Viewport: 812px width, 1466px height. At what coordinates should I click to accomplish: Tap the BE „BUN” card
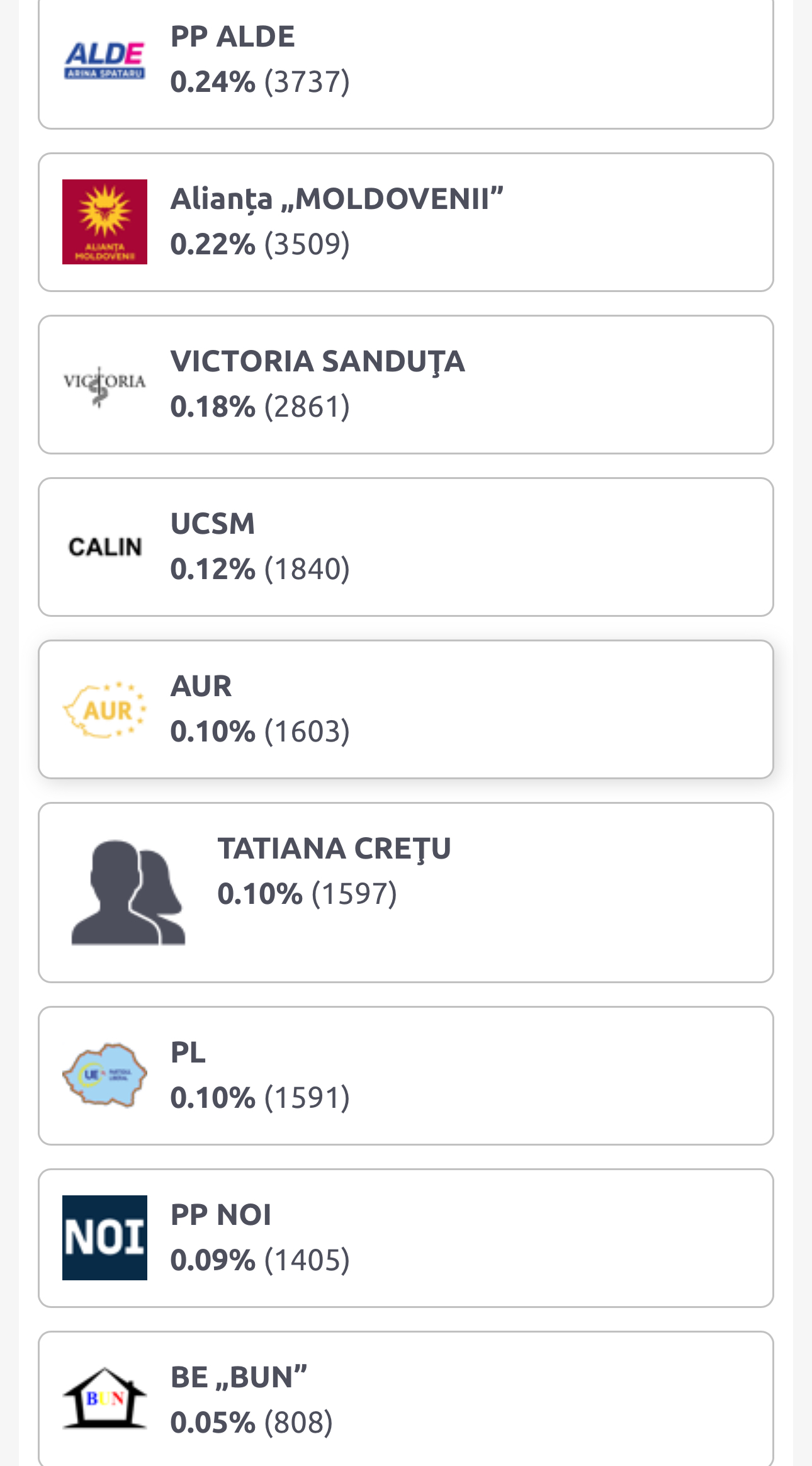406,1399
